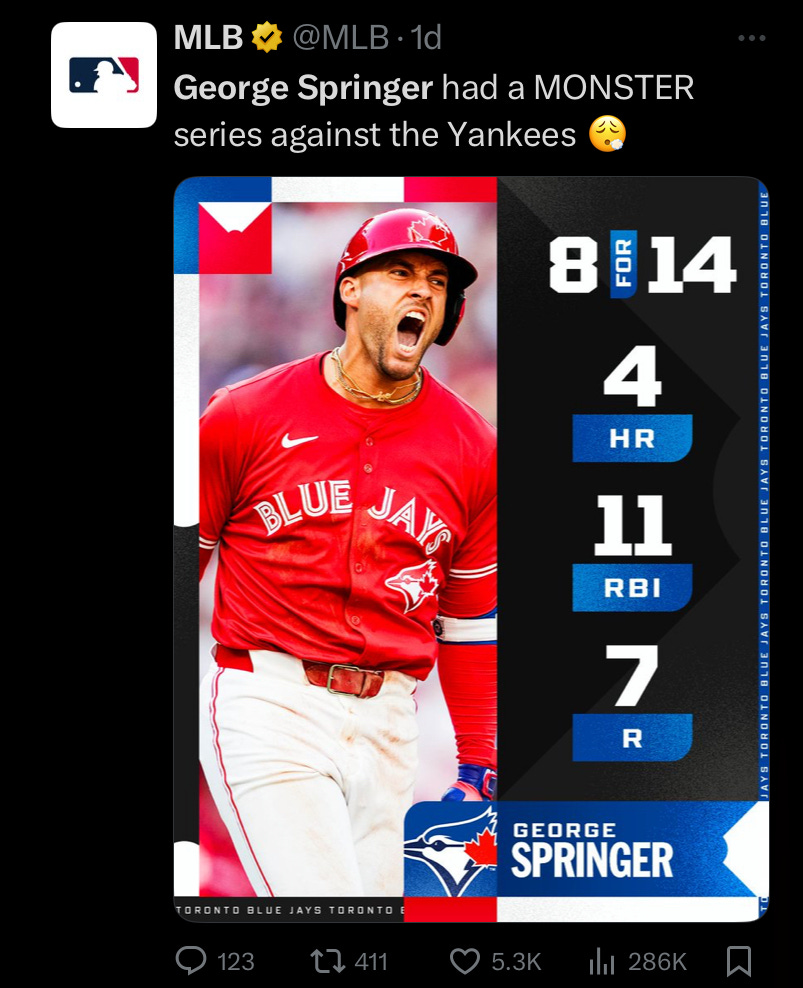This screenshot has height=988, width=803.
Task: Bookmark the MLB tweet
Action: (x=737, y=961)
